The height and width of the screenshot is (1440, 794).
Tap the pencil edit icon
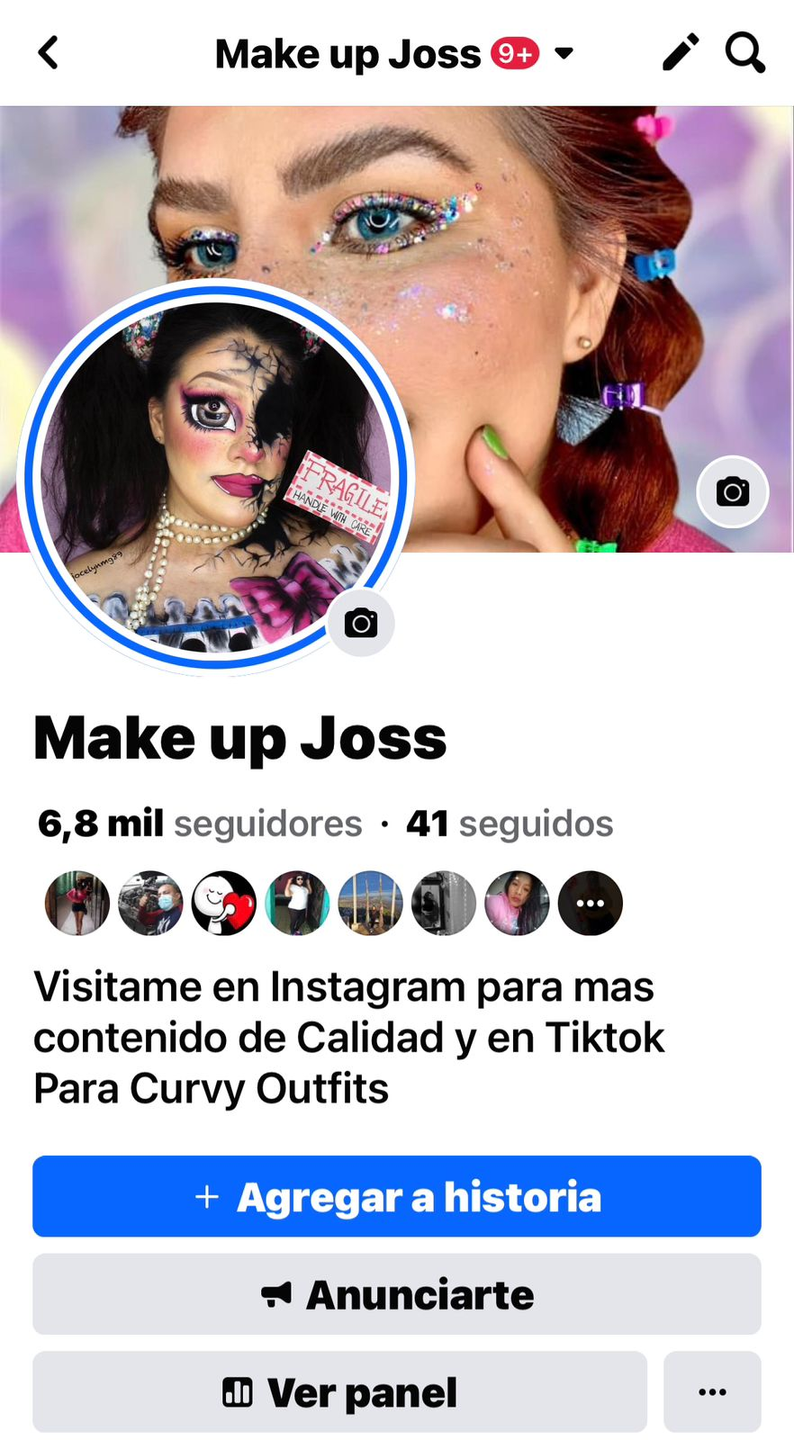click(x=681, y=53)
